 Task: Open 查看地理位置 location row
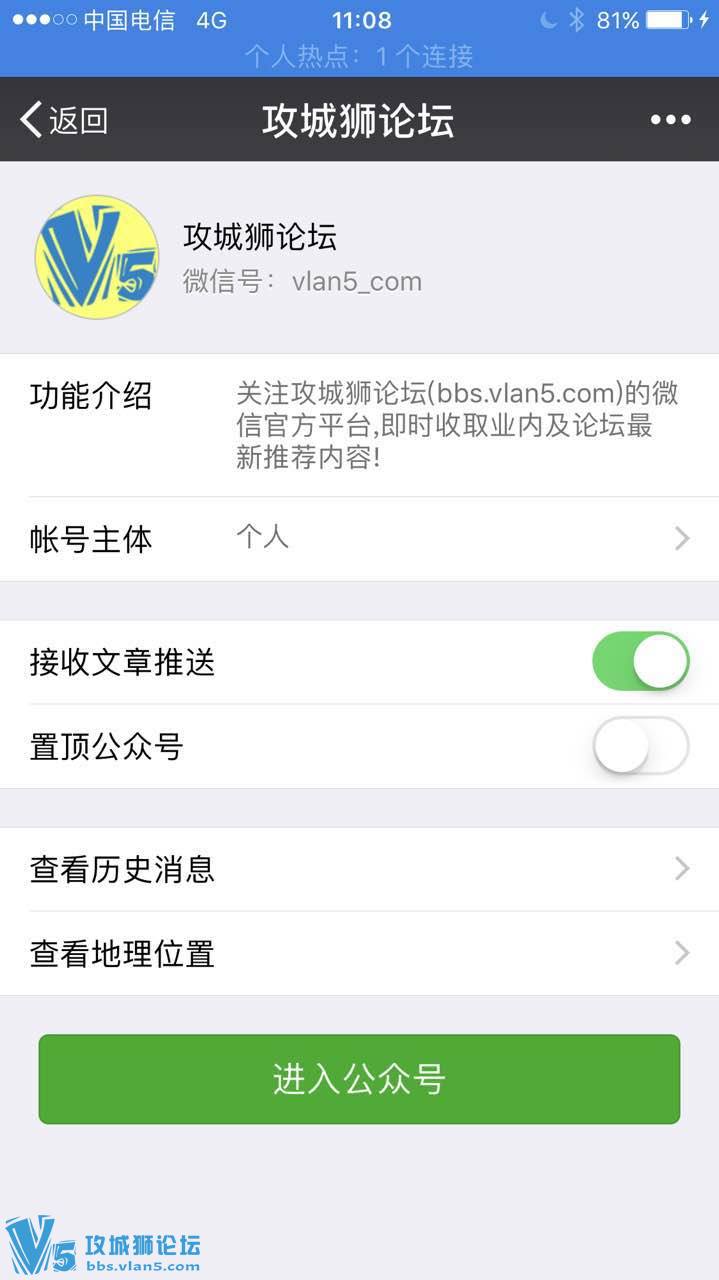(x=359, y=953)
